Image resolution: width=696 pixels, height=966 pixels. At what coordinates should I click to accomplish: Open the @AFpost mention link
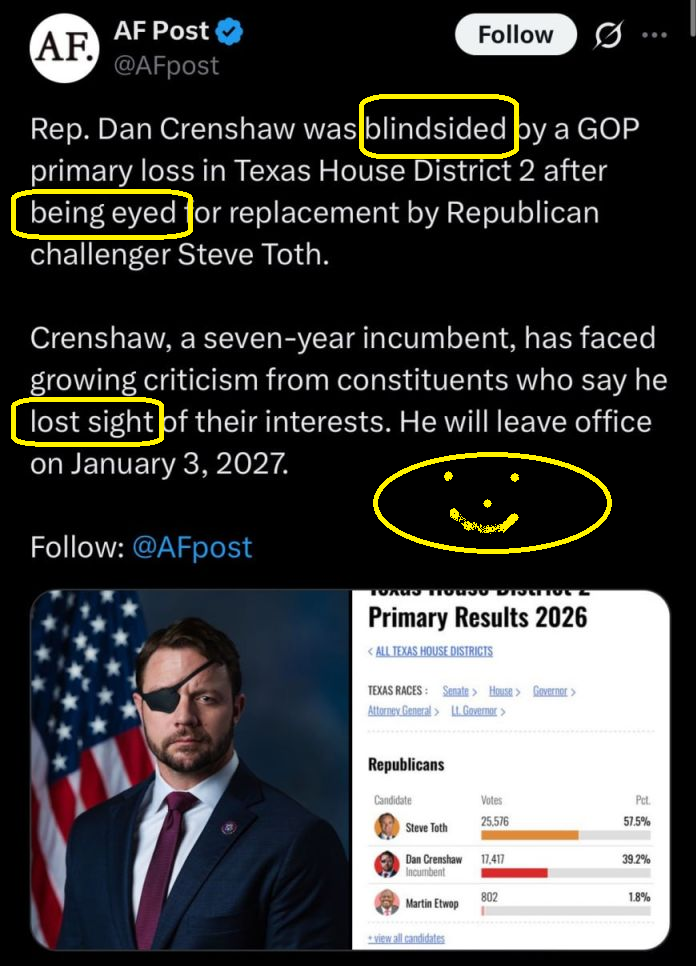coord(191,547)
